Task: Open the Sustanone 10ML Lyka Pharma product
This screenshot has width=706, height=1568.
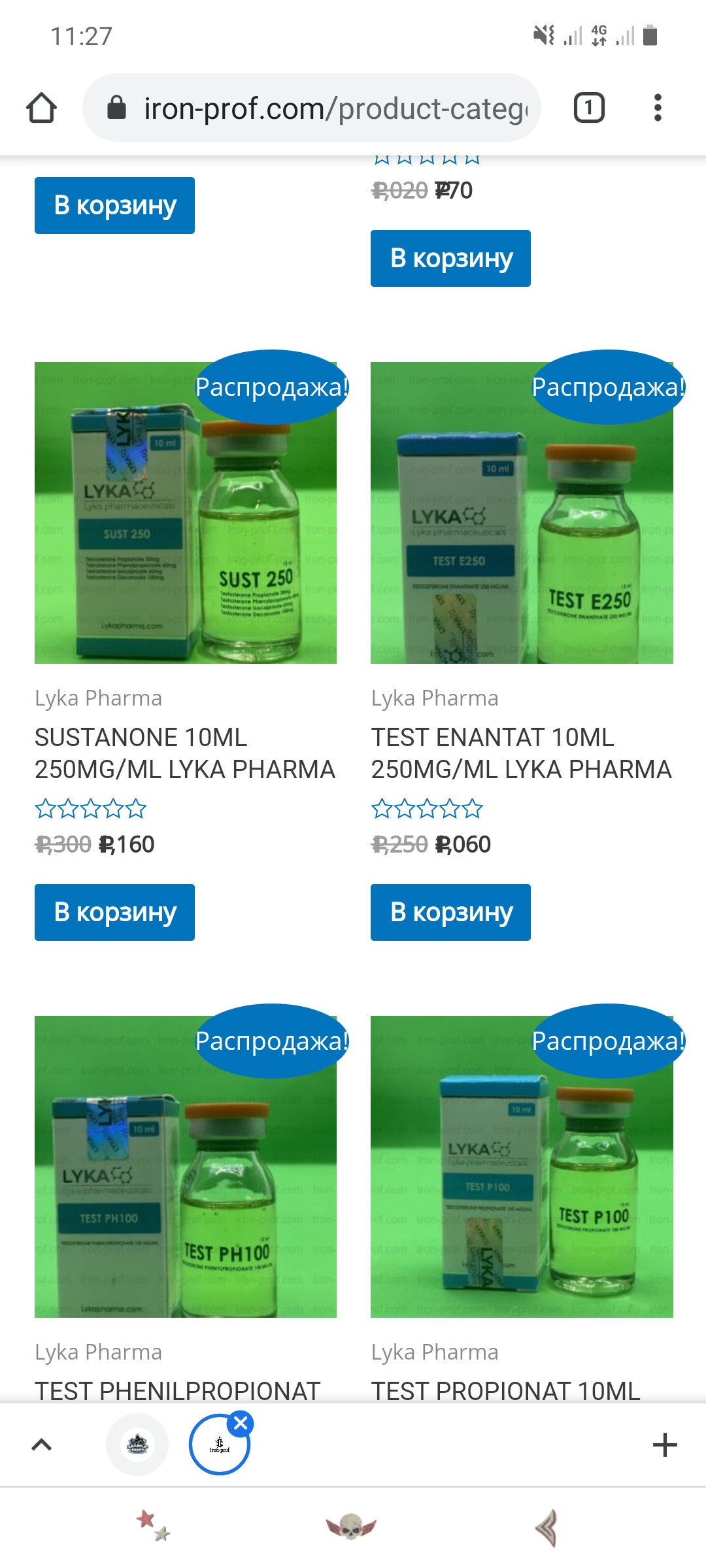Action: tap(184, 753)
